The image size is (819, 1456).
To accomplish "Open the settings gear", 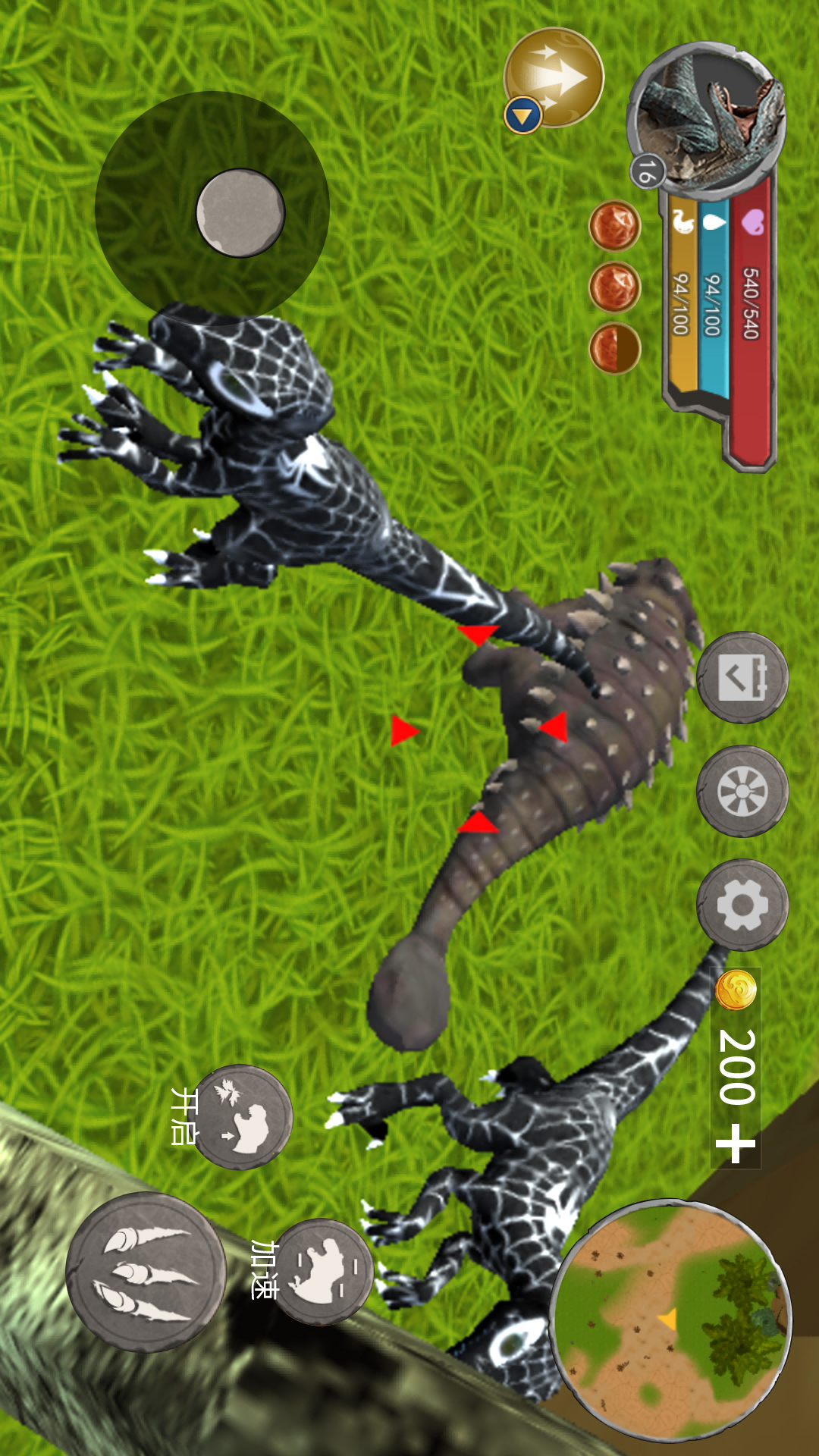I will pyautogui.click(x=742, y=905).
